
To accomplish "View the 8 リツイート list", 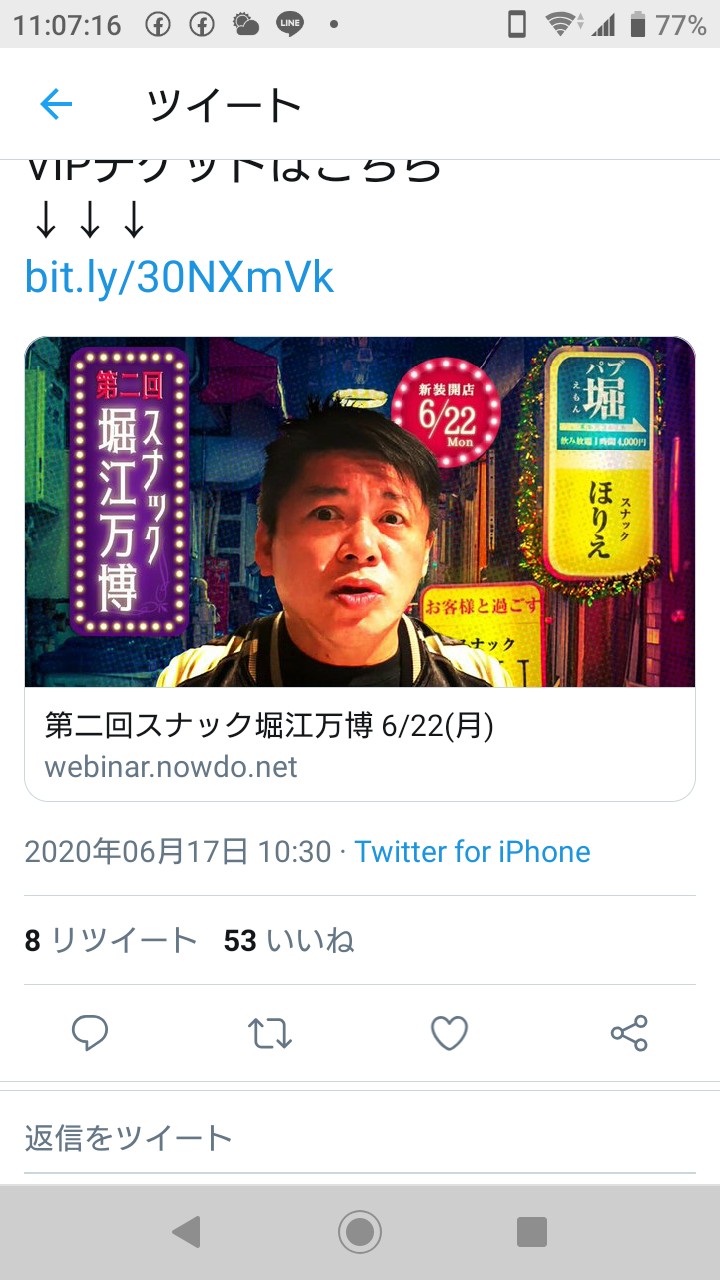I will point(111,941).
